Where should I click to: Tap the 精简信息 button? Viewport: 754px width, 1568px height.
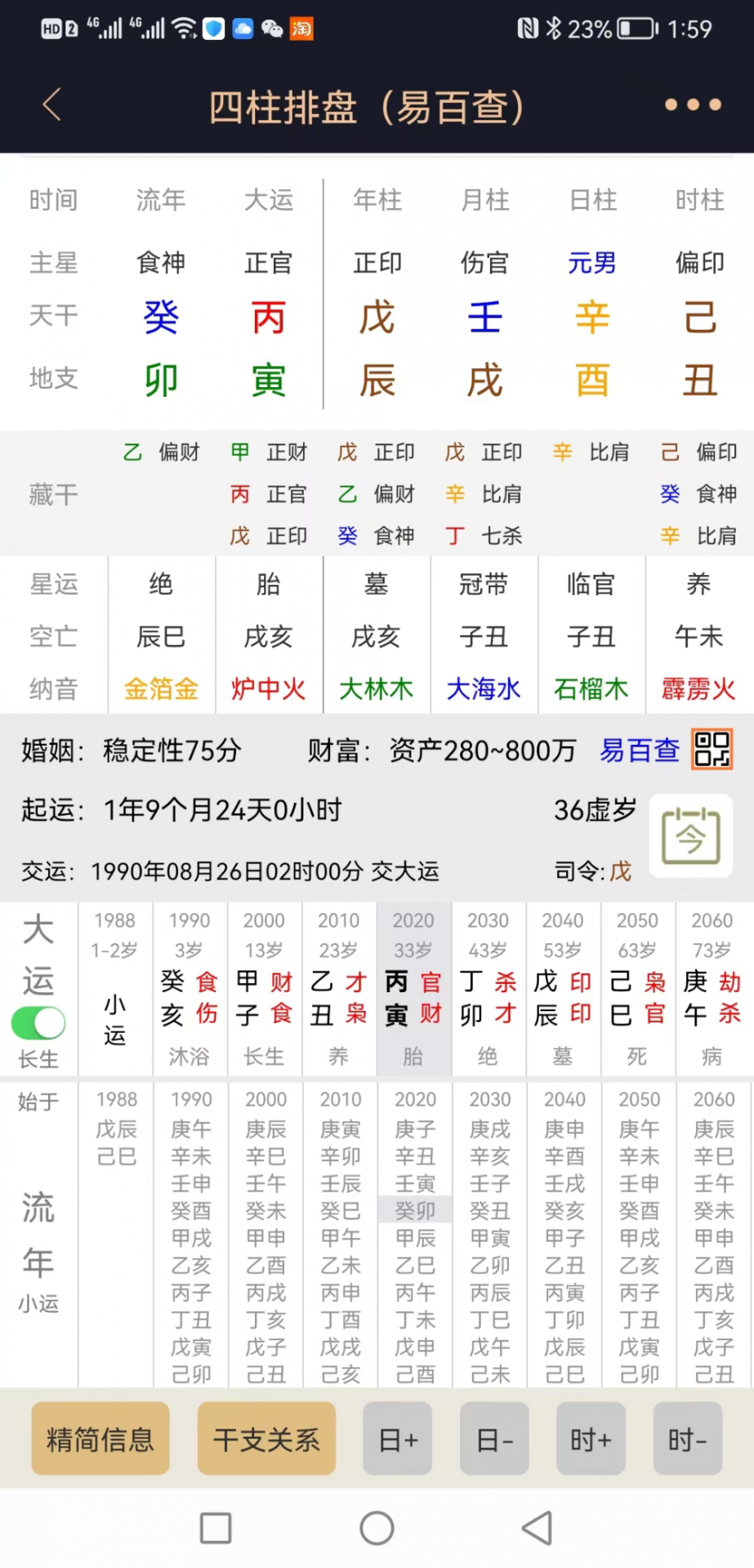(x=100, y=1439)
